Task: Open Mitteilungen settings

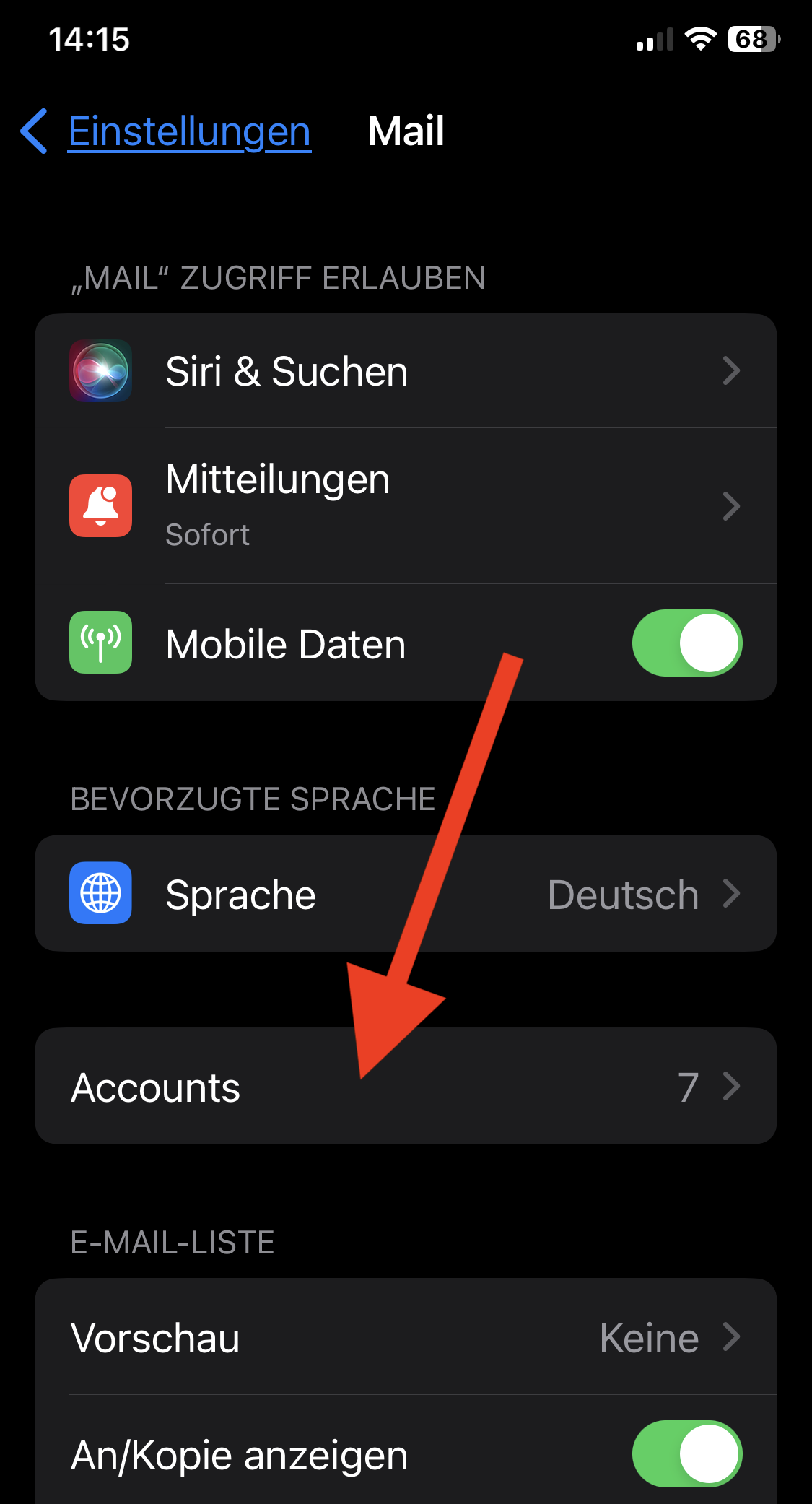Action: (404, 505)
